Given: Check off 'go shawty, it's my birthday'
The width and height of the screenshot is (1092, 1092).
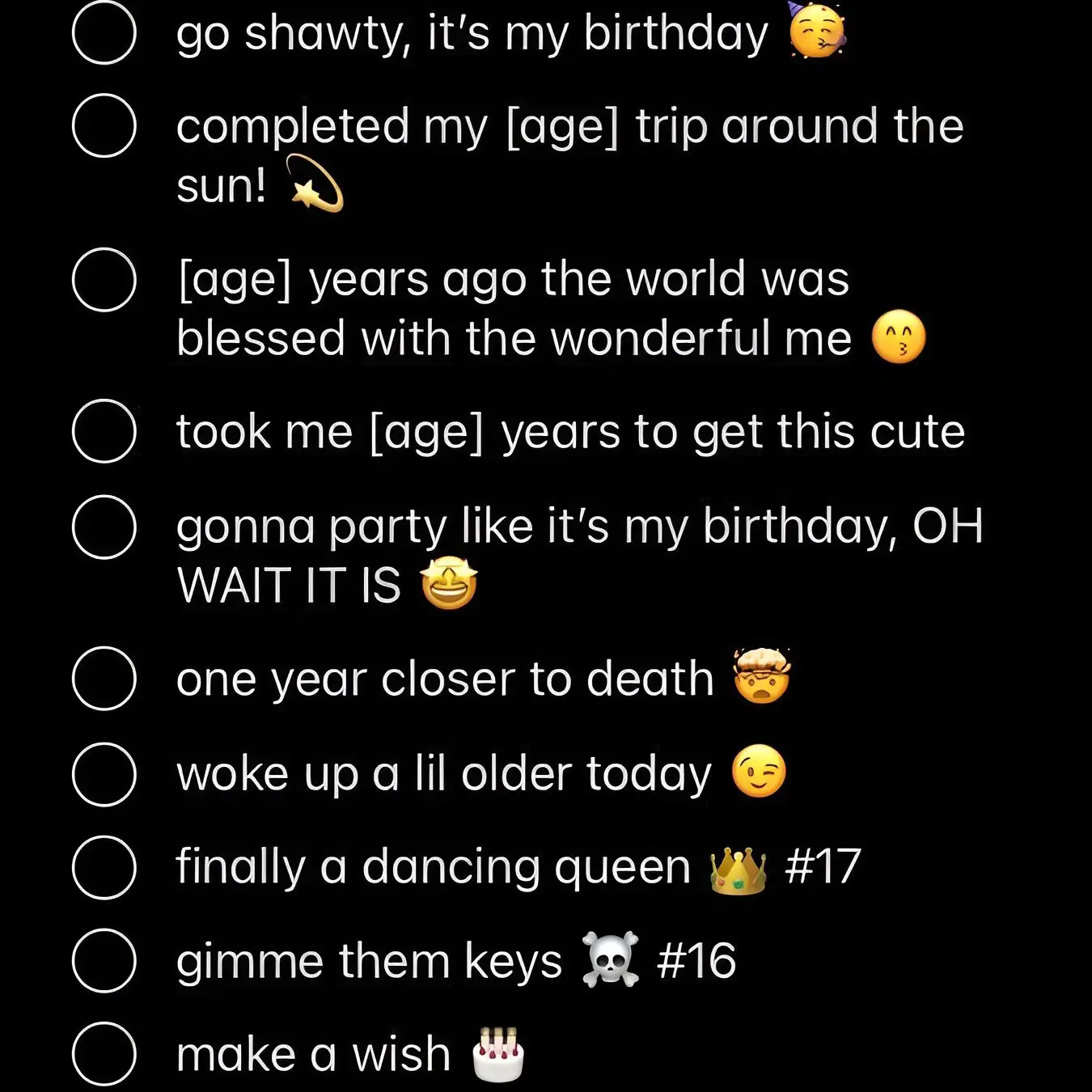Looking at the screenshot, I should (104, 33).
